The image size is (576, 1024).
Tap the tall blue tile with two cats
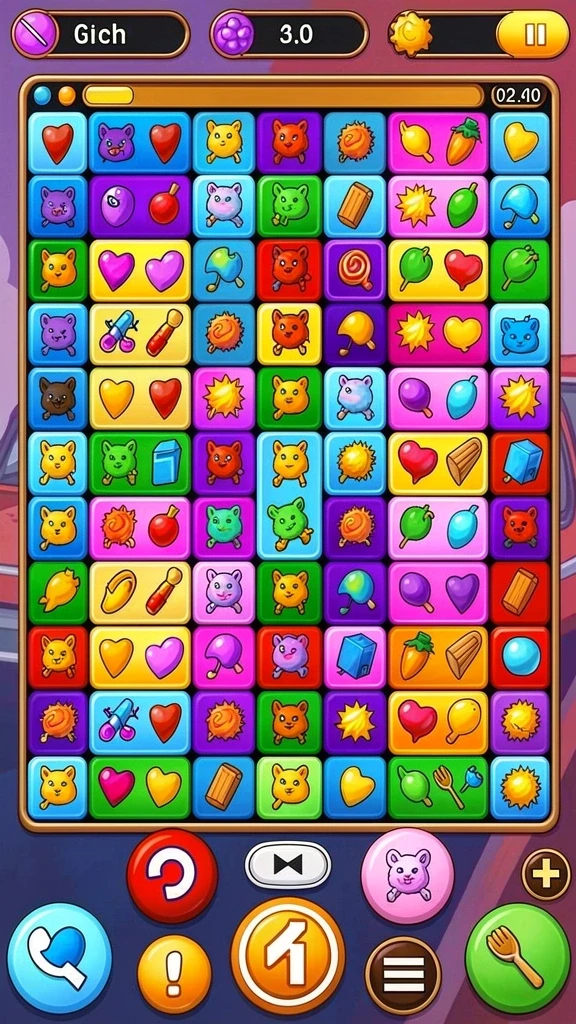pyautogui.click(x=289, y=495)
